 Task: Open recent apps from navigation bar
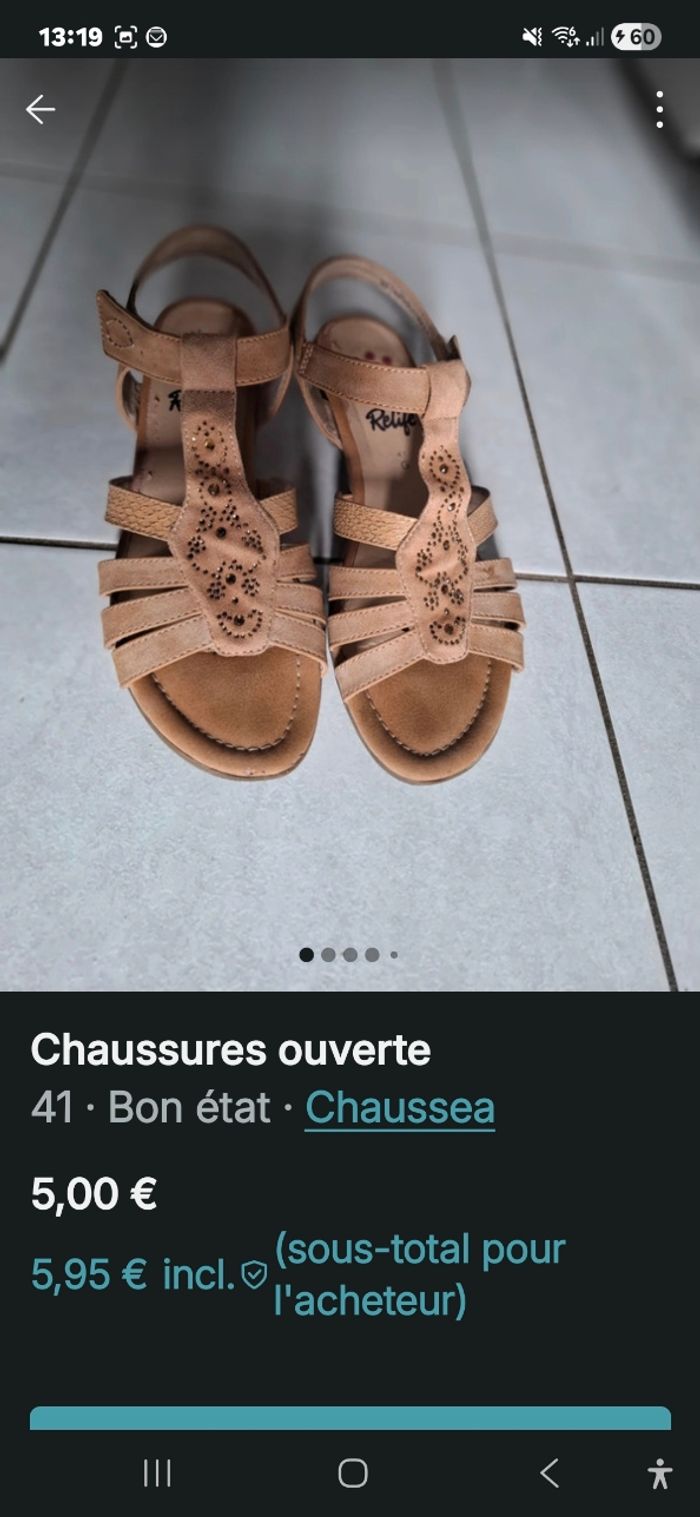[157, 1472]
